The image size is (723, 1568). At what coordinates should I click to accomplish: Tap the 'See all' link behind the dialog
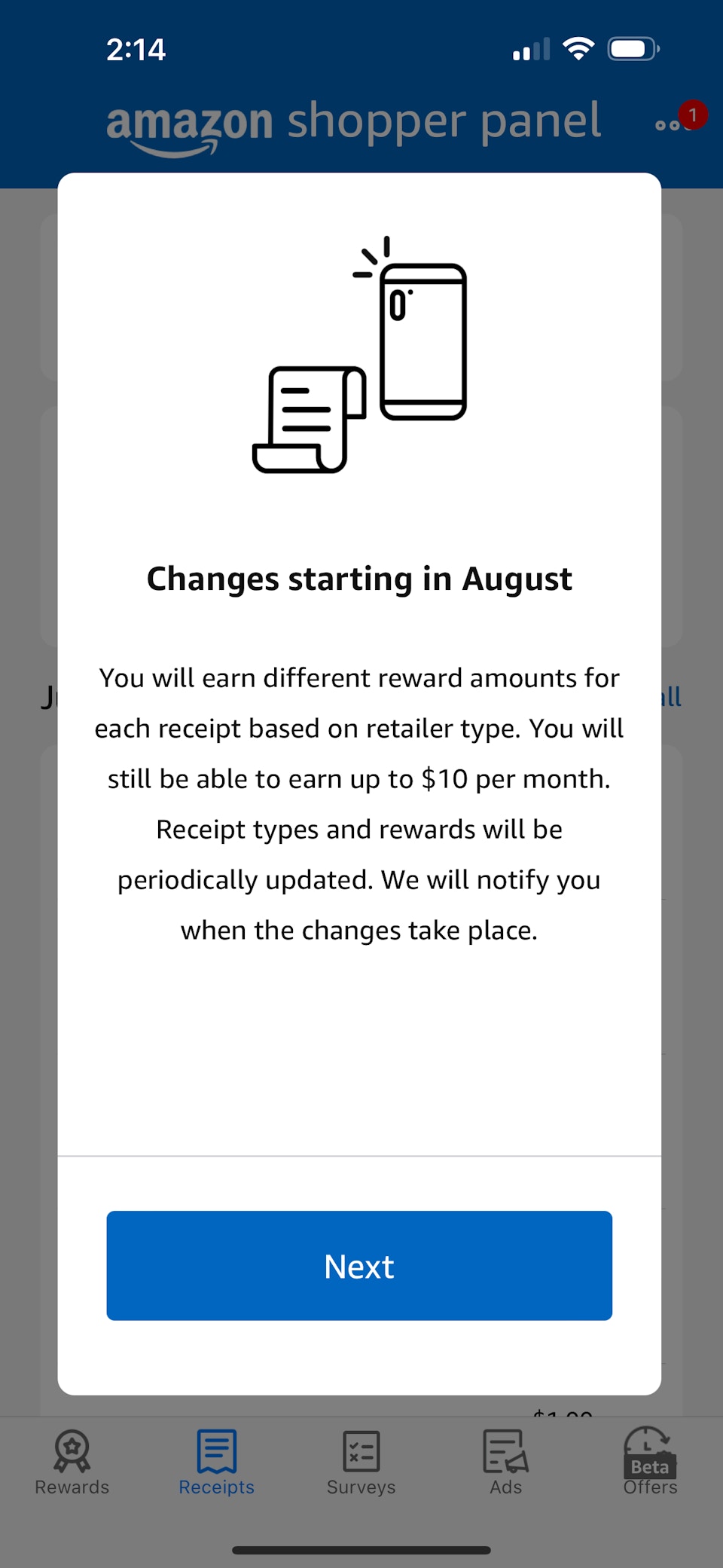(x=673, y=695)
